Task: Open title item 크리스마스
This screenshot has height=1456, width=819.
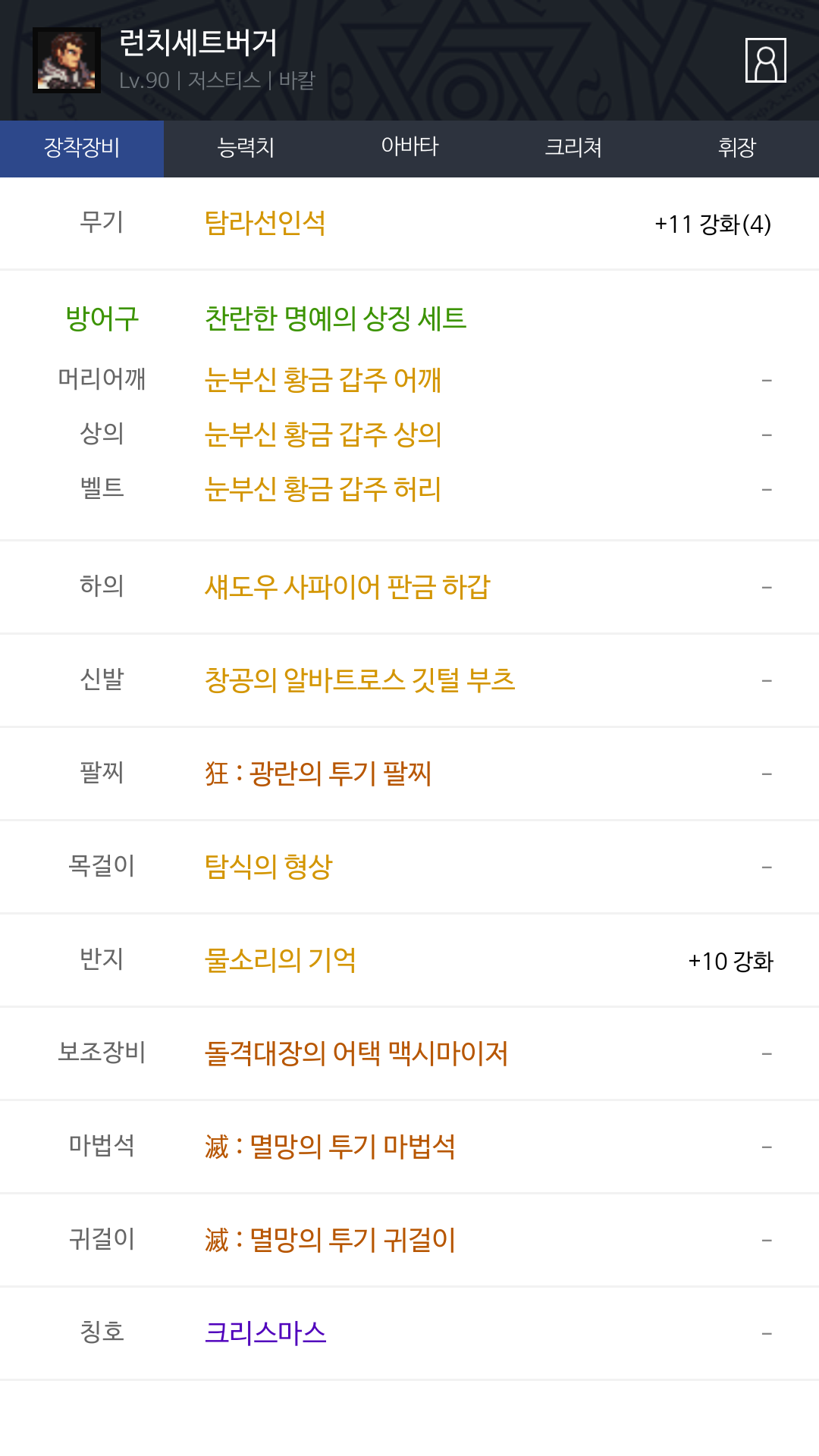Action: [x=265, y=1333]
